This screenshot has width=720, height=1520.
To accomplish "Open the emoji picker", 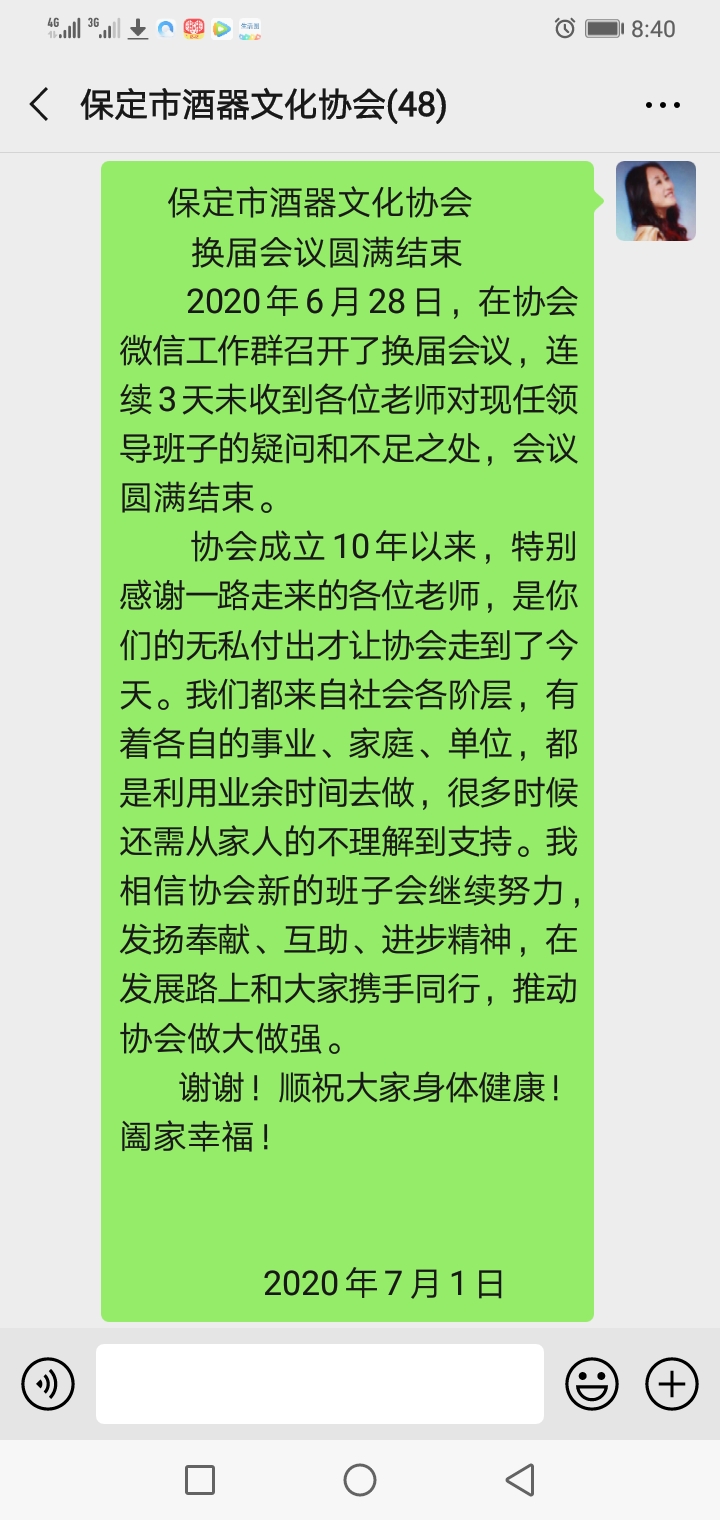I will click(x=592, y=1384).
